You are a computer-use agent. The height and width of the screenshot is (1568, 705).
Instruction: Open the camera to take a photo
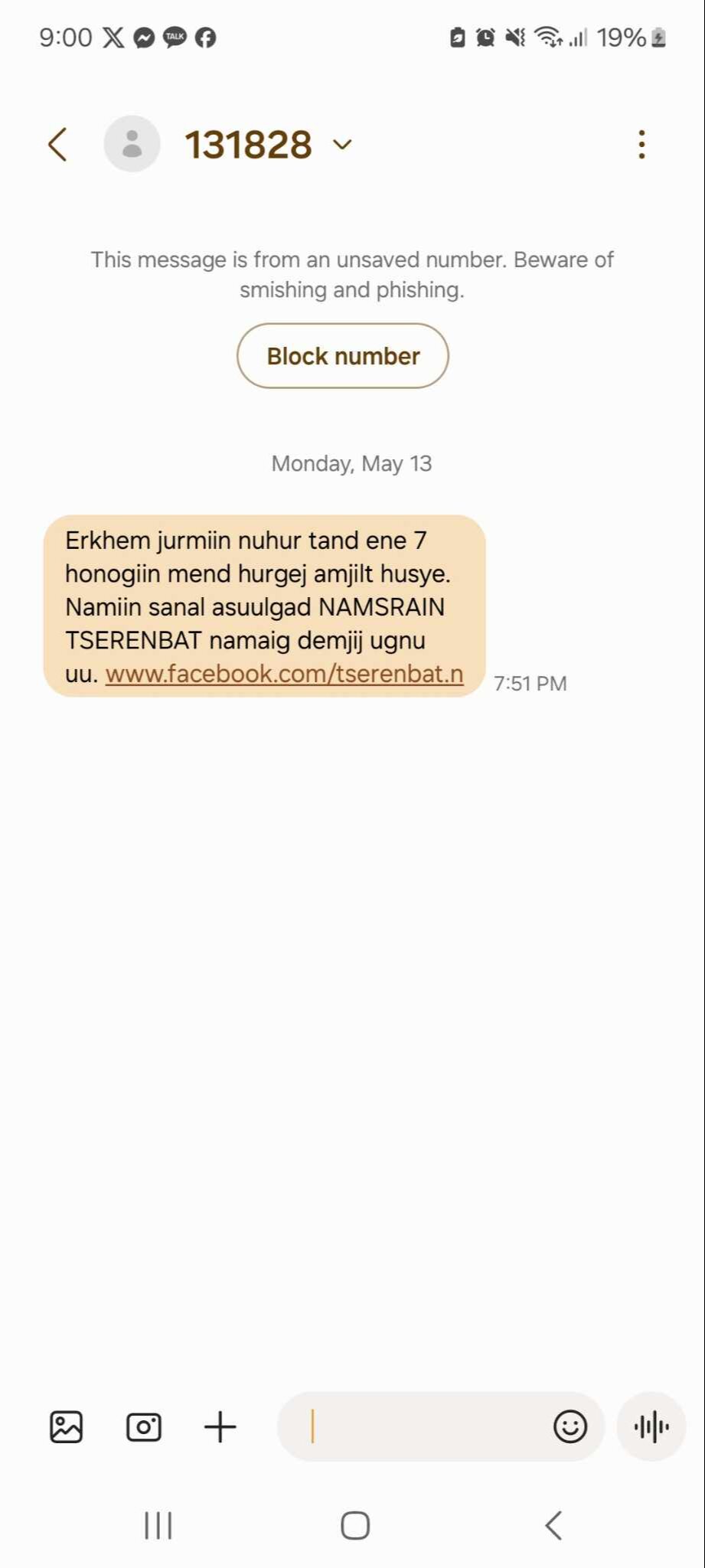[143, 1426]
